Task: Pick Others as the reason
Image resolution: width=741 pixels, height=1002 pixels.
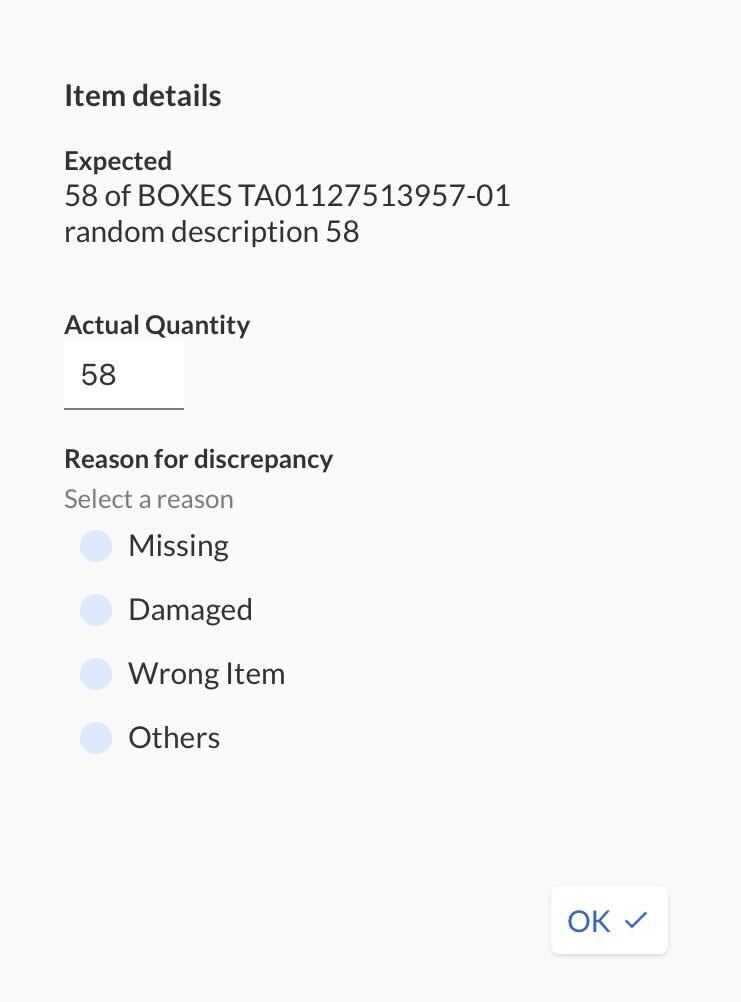Action: (x=96, y=738)
